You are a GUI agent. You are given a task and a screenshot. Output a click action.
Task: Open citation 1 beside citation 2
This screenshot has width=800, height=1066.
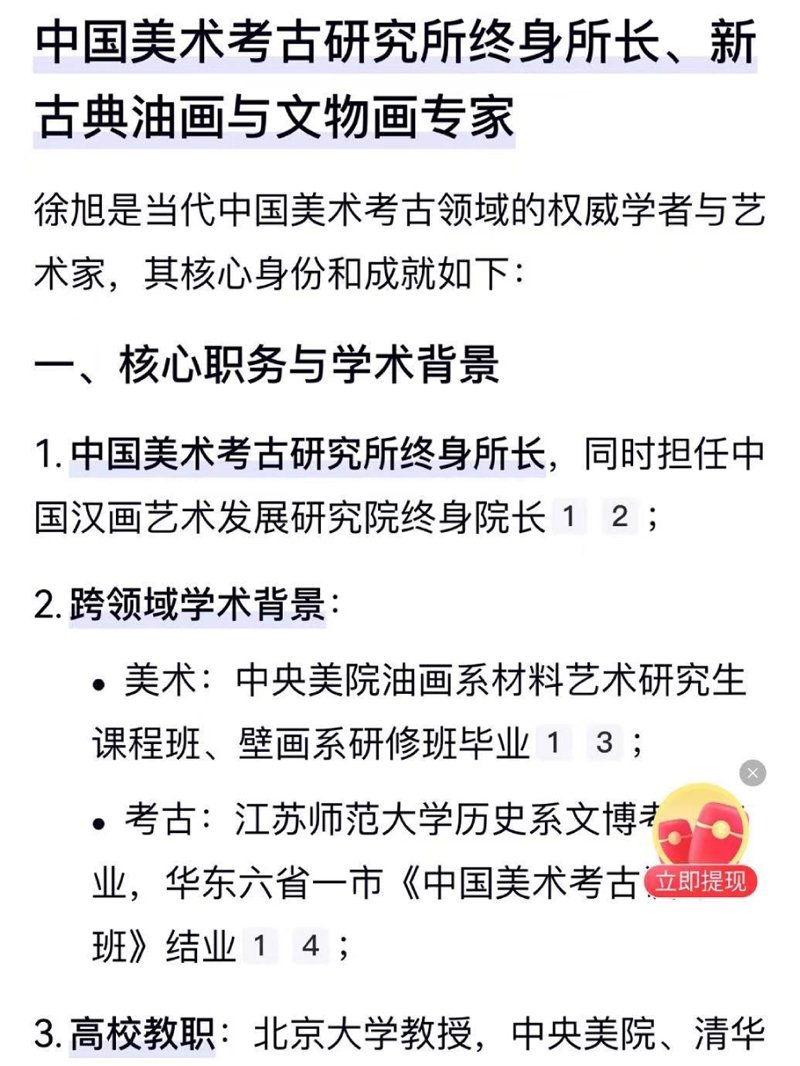pos(568,517)
